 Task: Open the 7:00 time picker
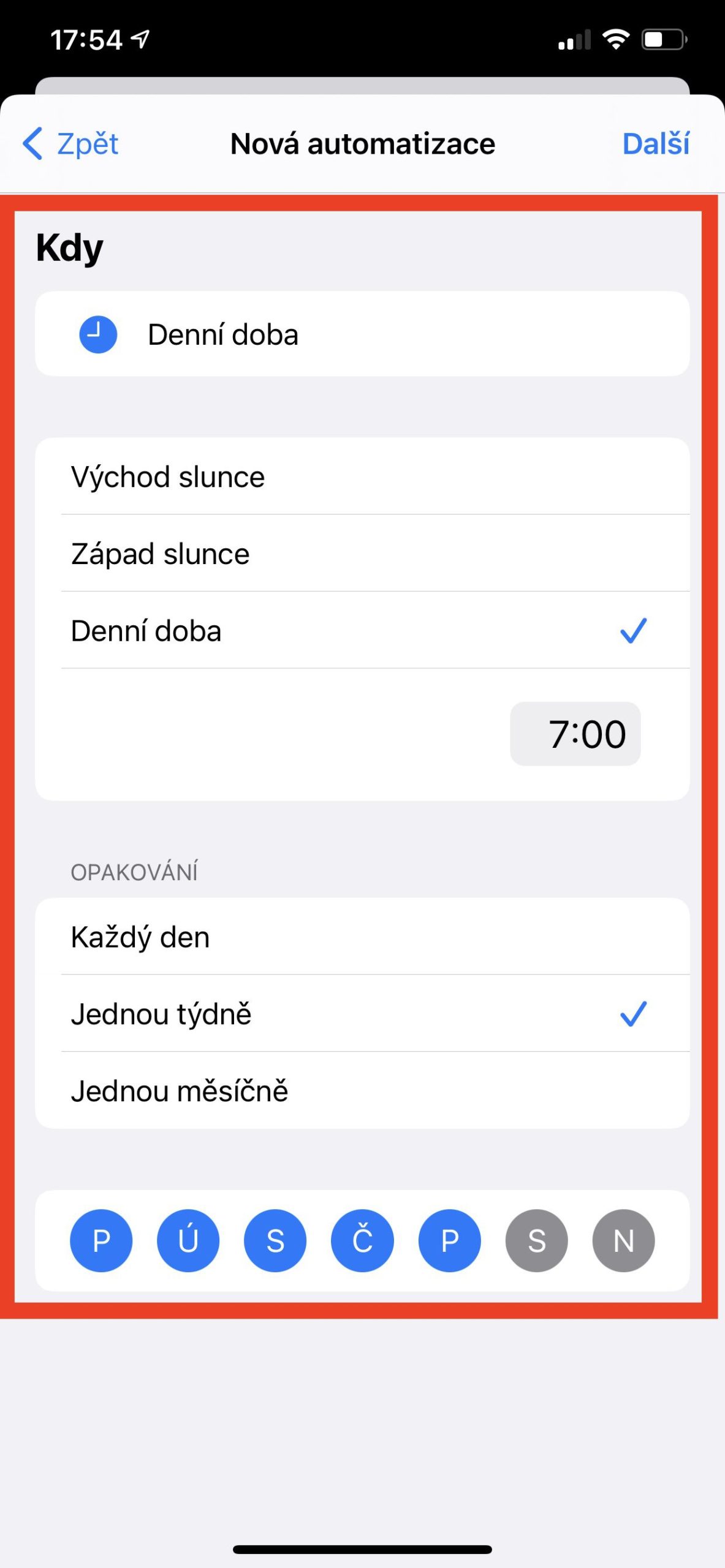(575, 734)
